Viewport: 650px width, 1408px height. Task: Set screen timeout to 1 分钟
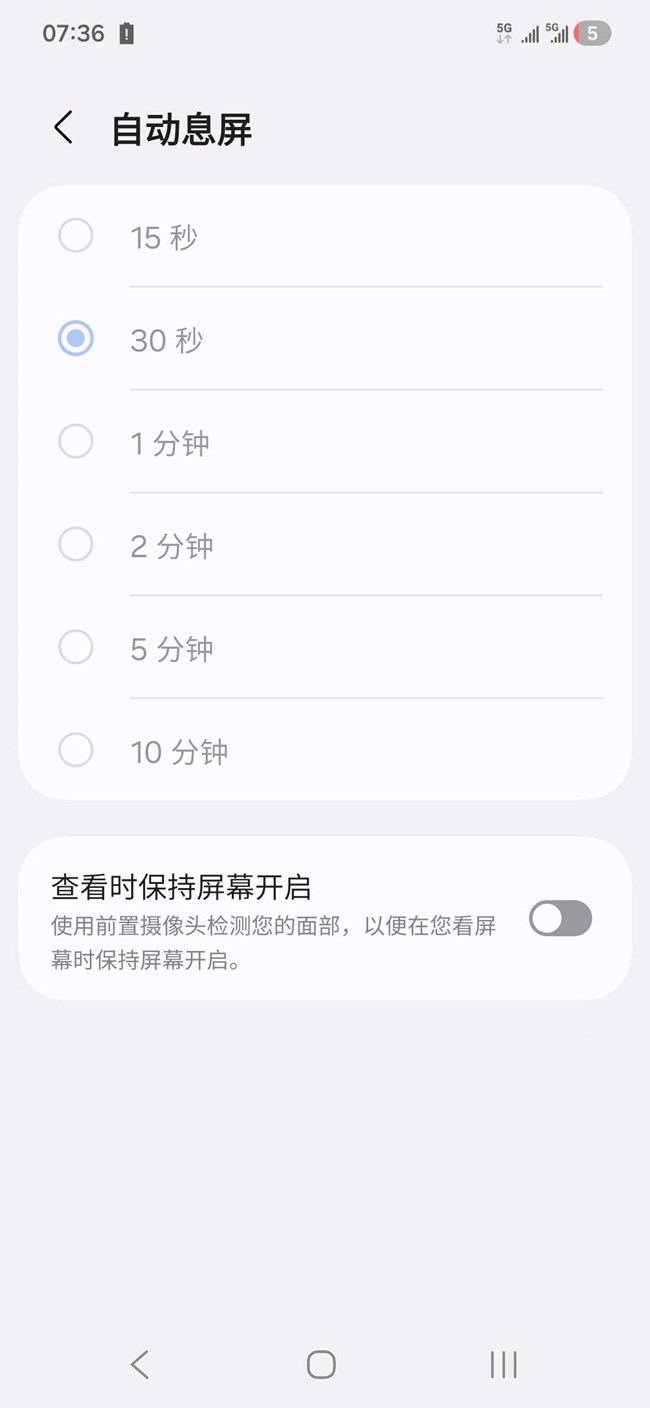coord(76,442)
